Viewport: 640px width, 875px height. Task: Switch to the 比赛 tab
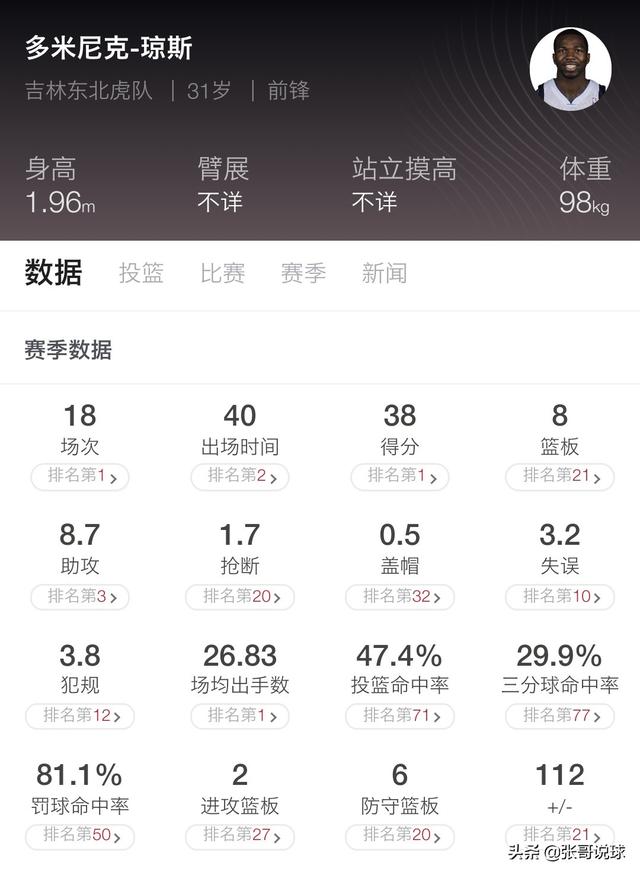click(x=222, y=273)
